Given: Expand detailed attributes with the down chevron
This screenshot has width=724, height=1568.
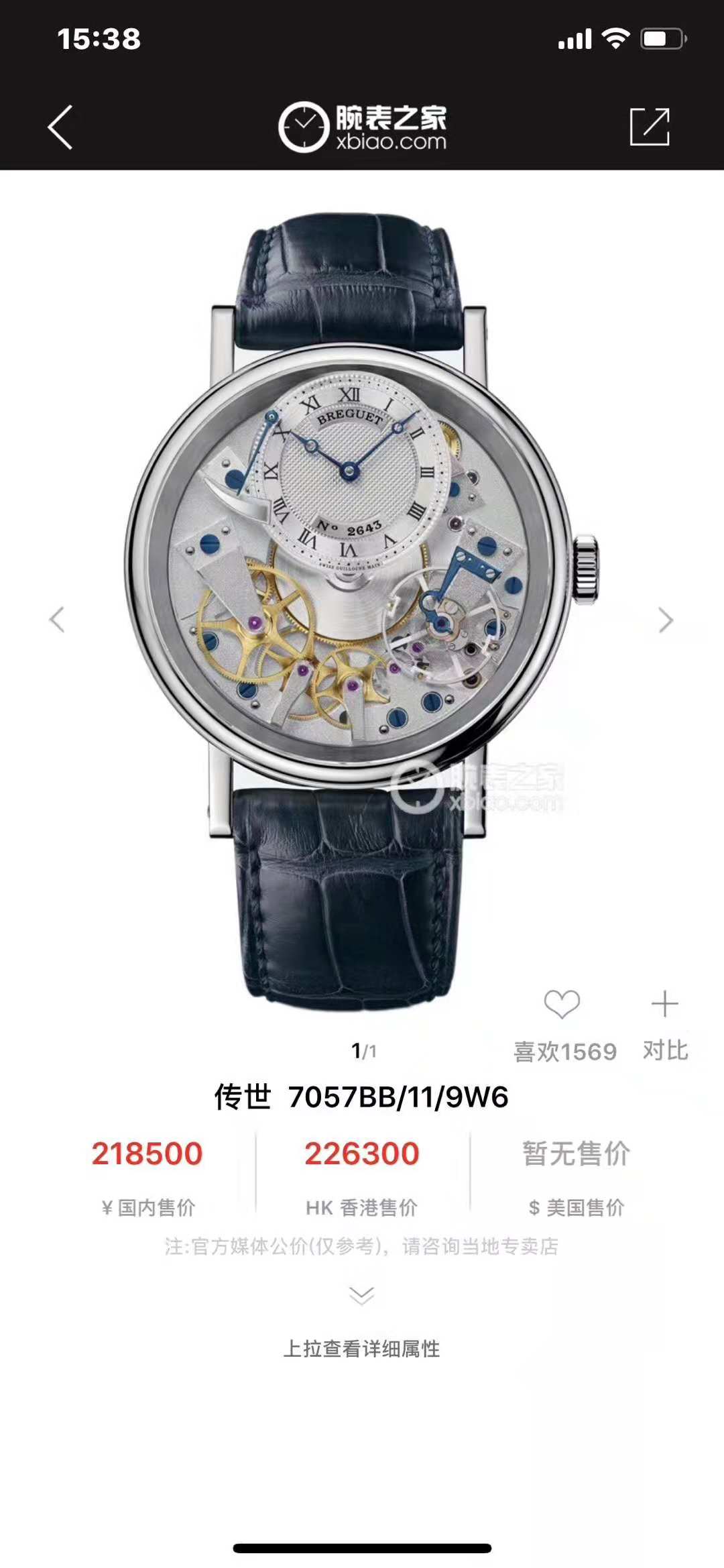Looking at the screenshot, I should [362, 1296].
